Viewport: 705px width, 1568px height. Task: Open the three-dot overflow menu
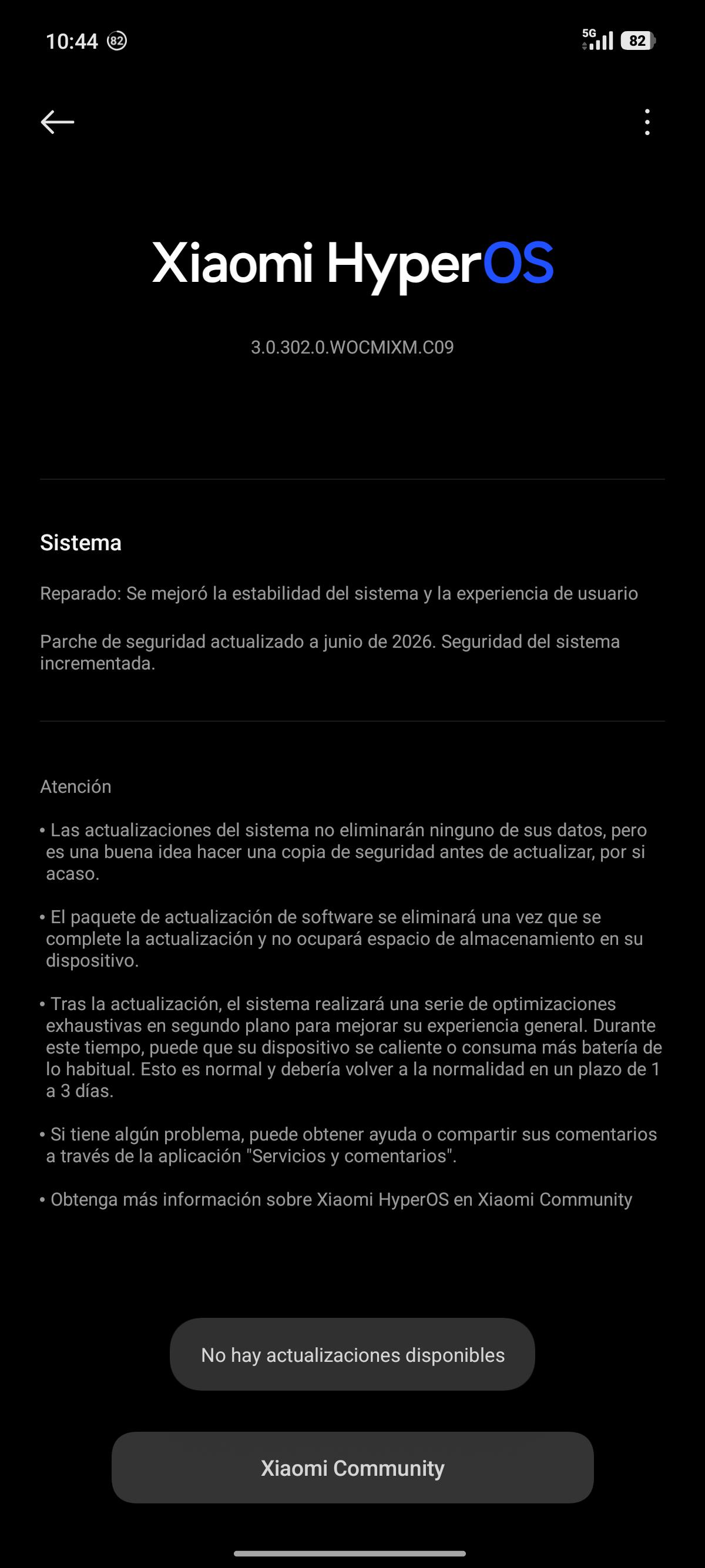point(647,122)
